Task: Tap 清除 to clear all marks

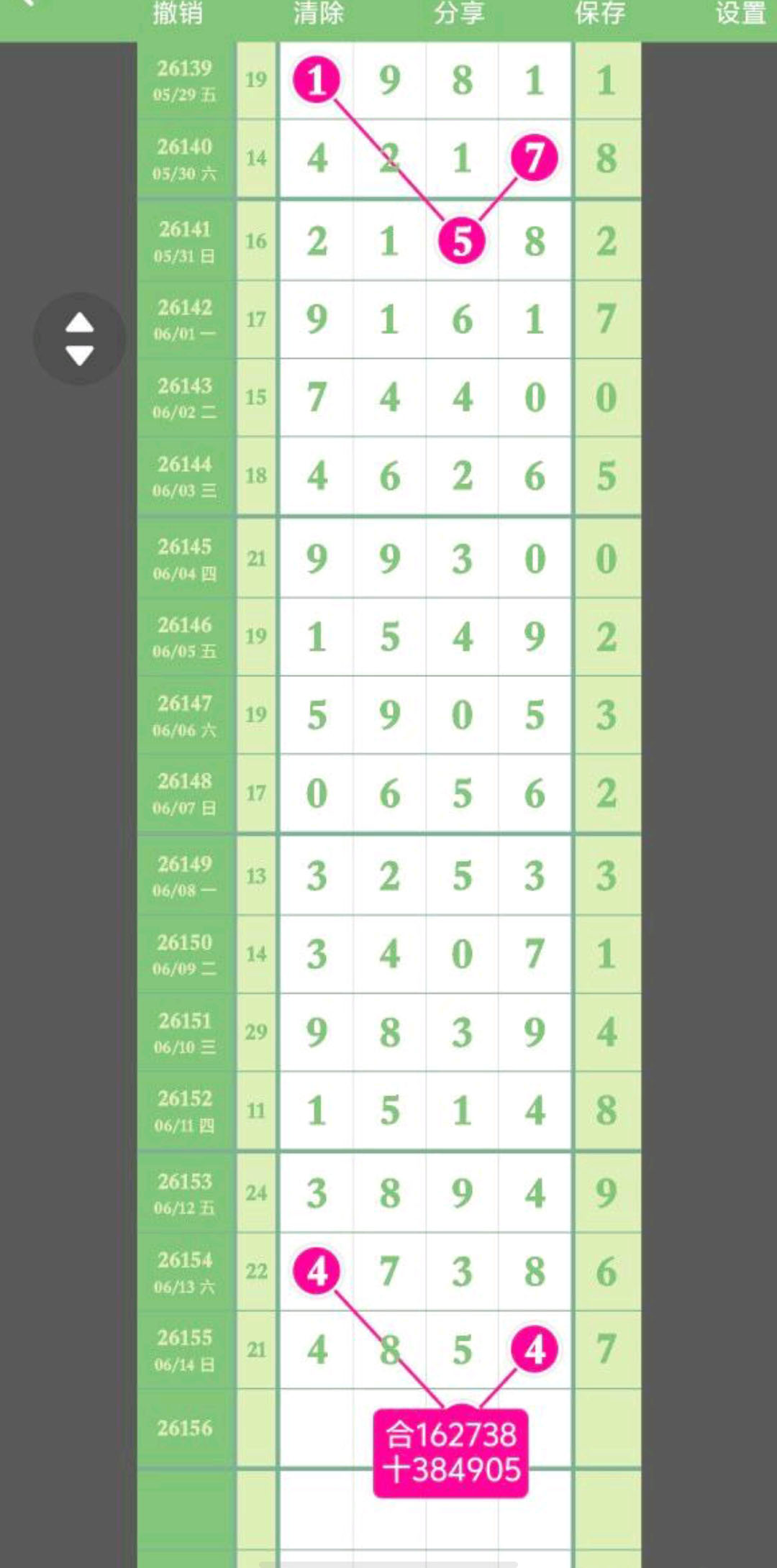Action: [x=319, y=13]
